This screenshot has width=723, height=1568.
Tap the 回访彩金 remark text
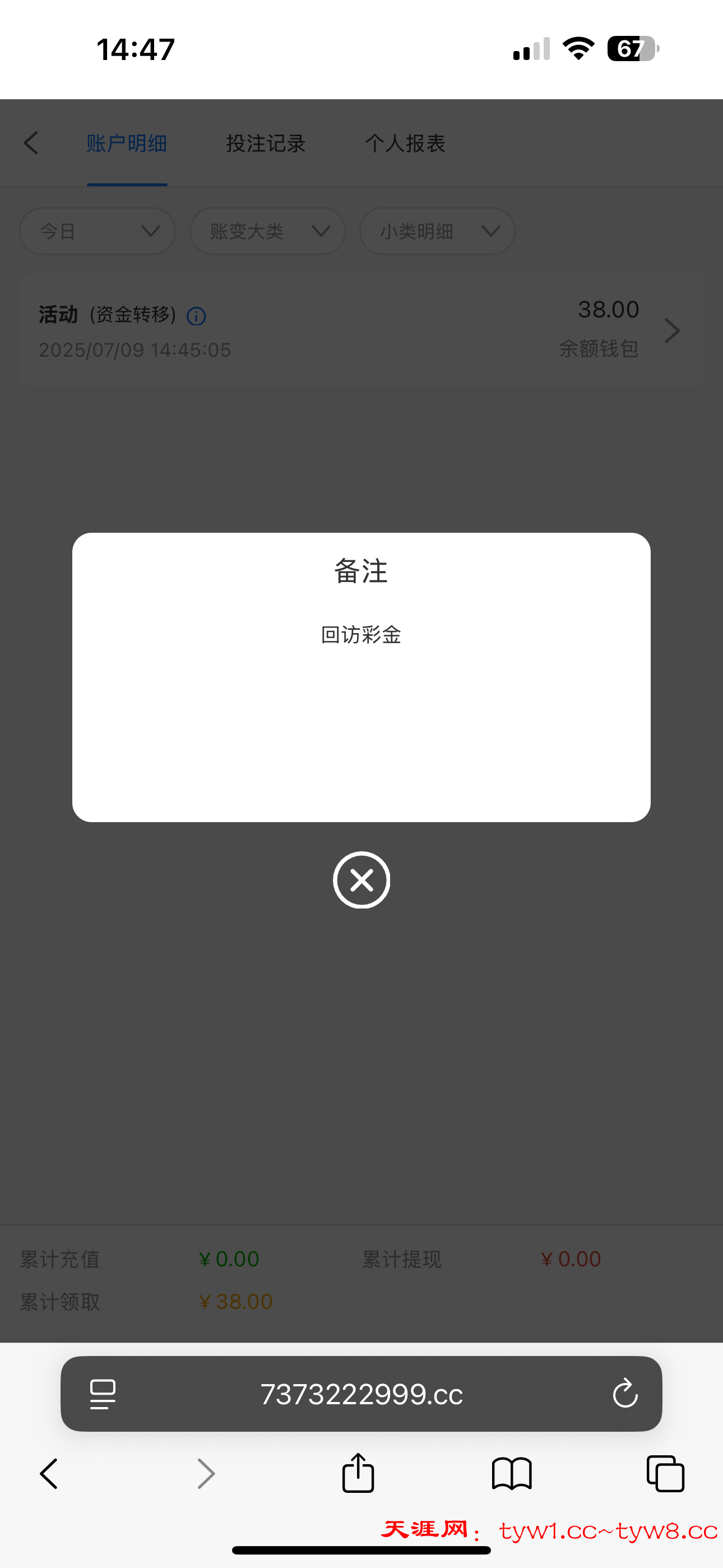click(361, 634)
